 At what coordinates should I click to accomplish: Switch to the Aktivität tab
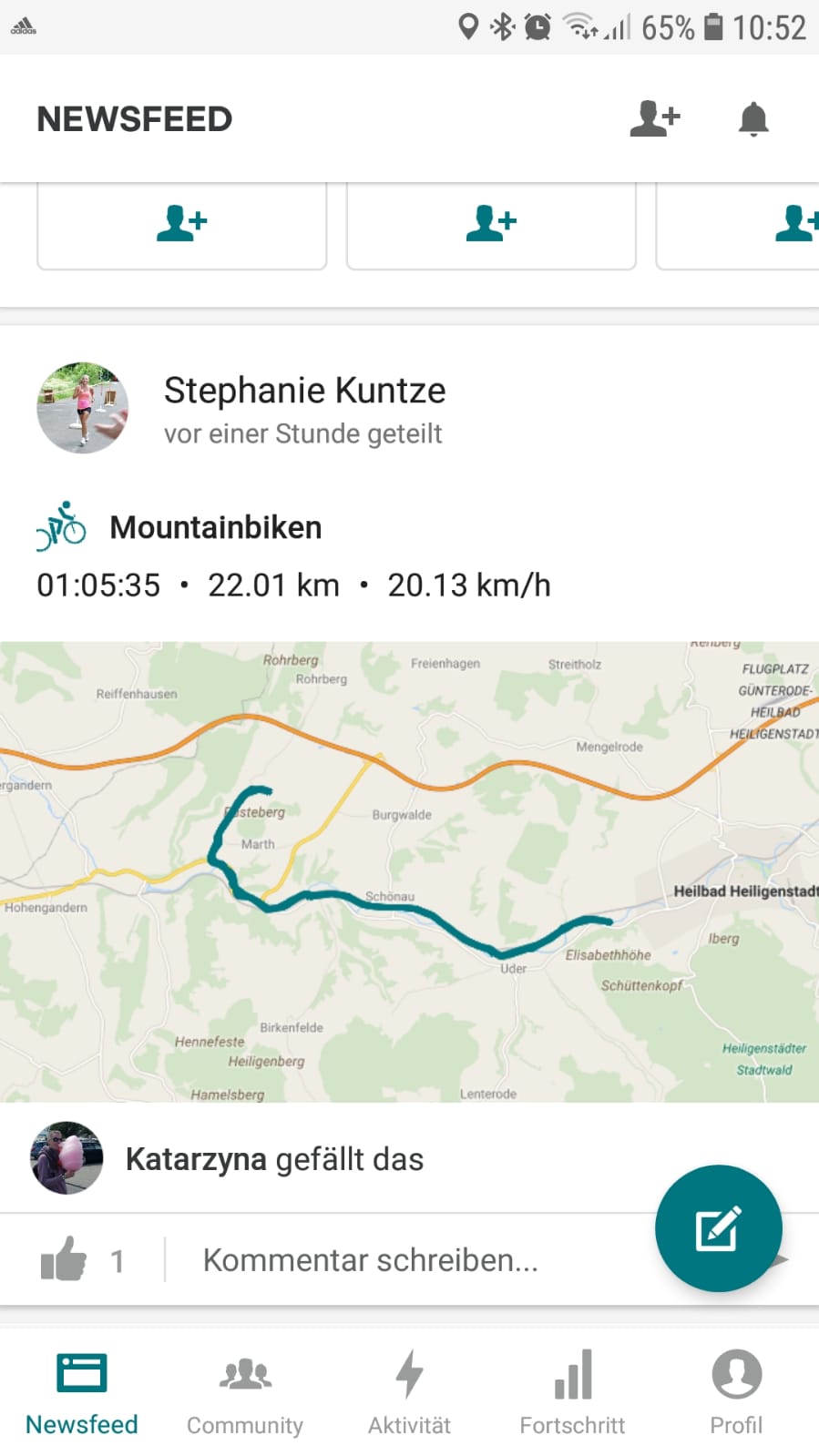[x=409, y=1391]
